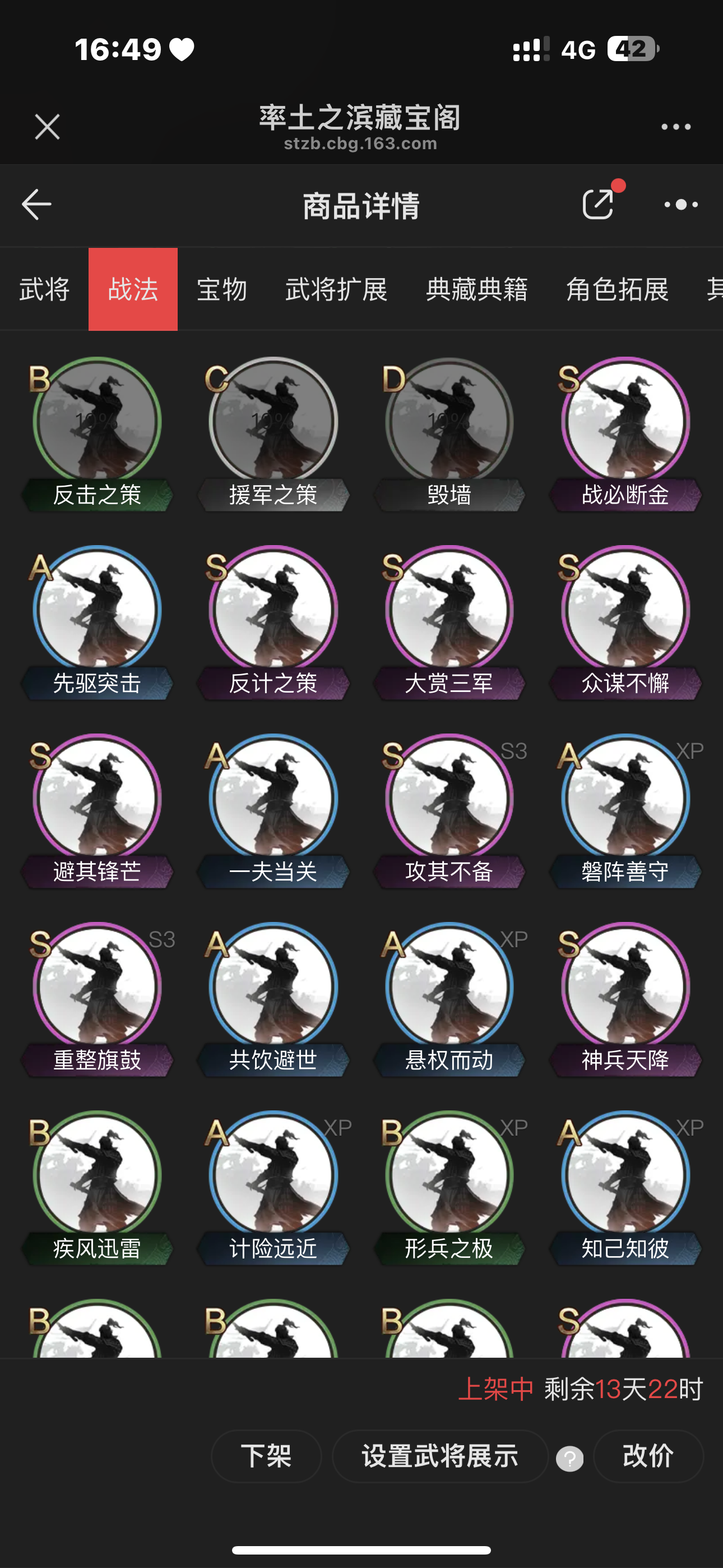Tap 下架 to delist the item
Image resolution: width=723 pixels, height=1568 pixels.
pyautogui.click(x=266, y=1456)
